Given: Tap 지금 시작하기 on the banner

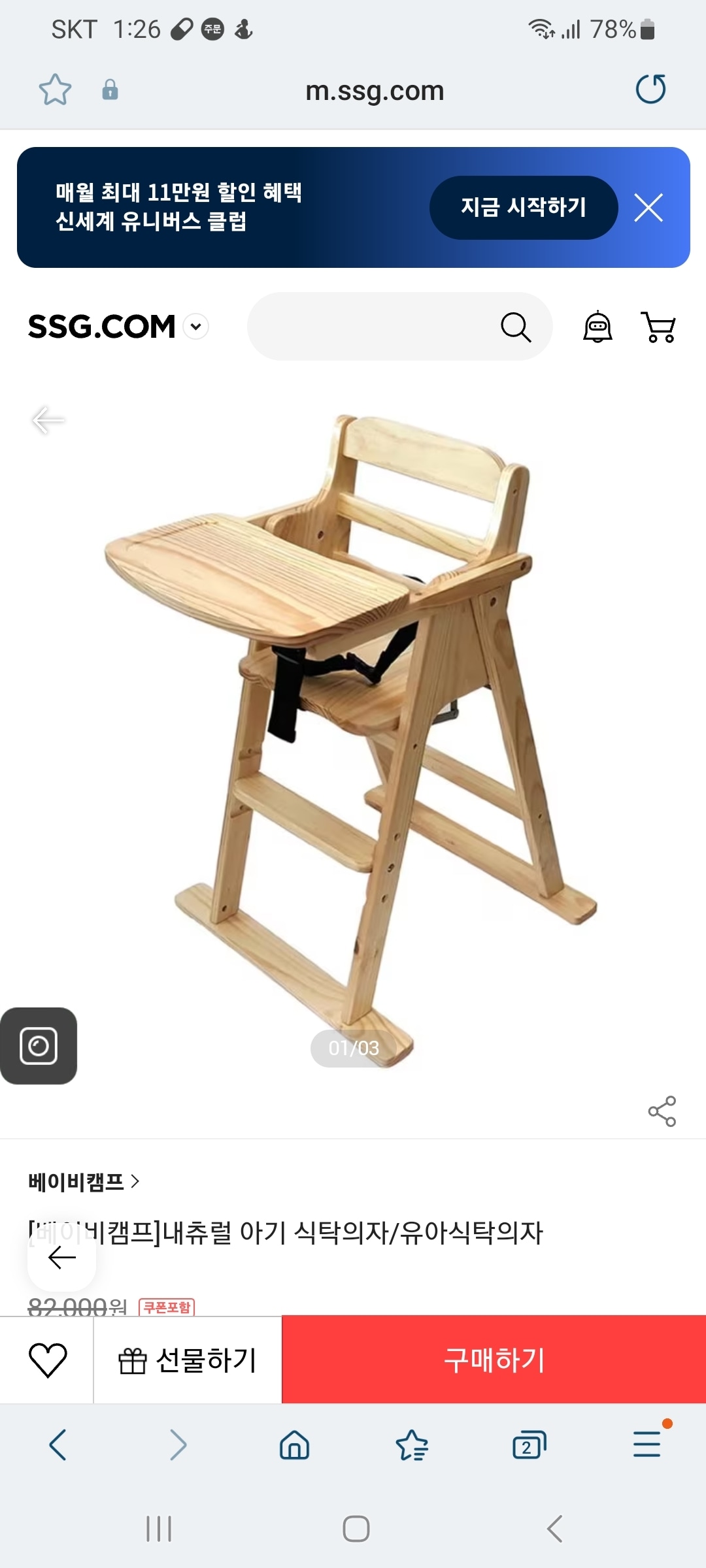Looking at the screenshot, I should pos(523,207).
